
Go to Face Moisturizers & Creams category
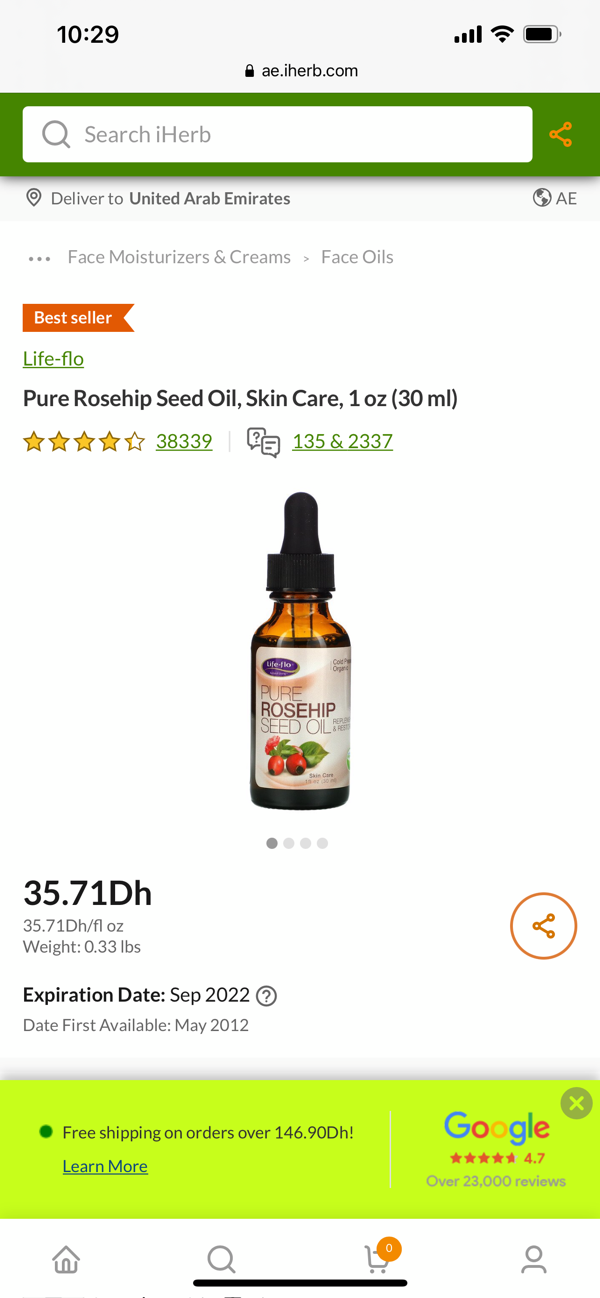pos(179,257)
